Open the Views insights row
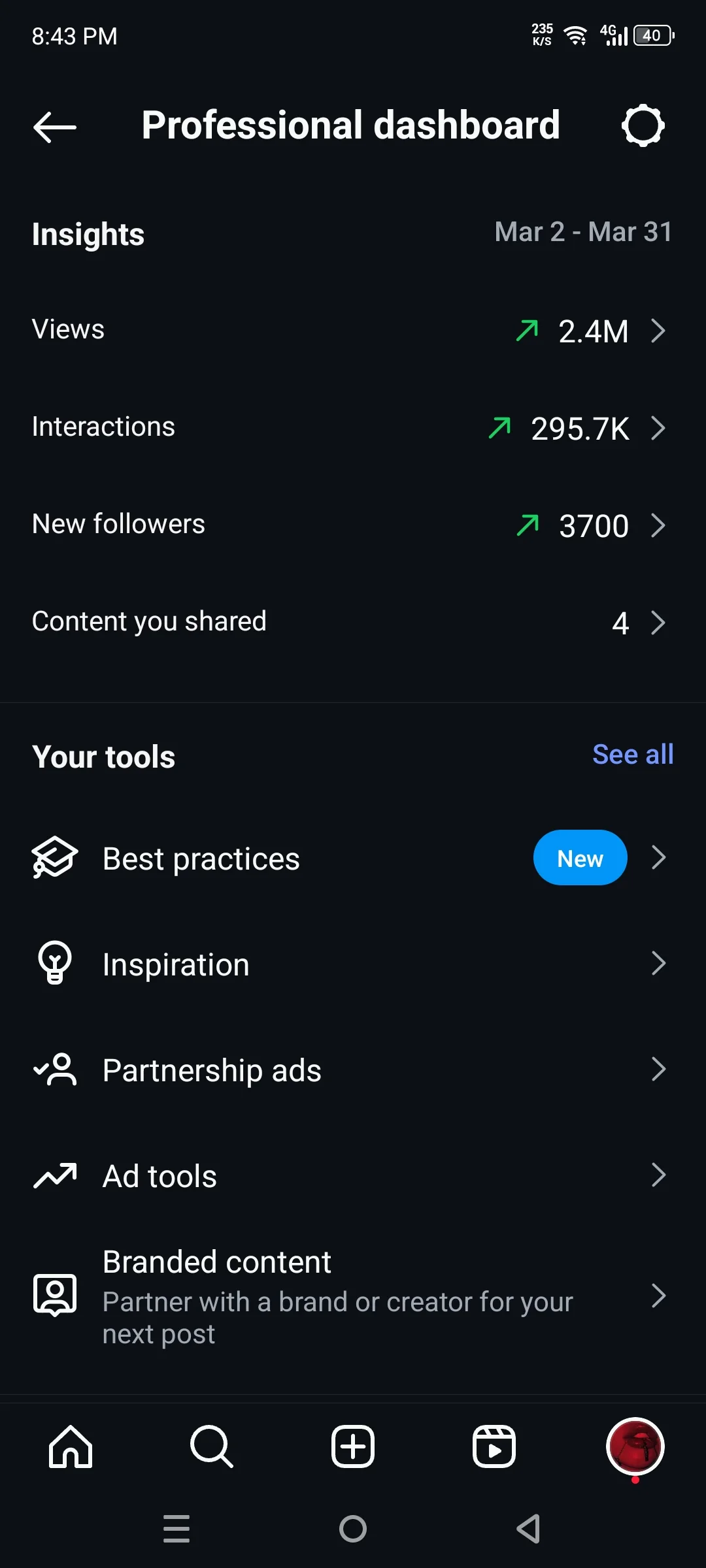 point(353,330)
